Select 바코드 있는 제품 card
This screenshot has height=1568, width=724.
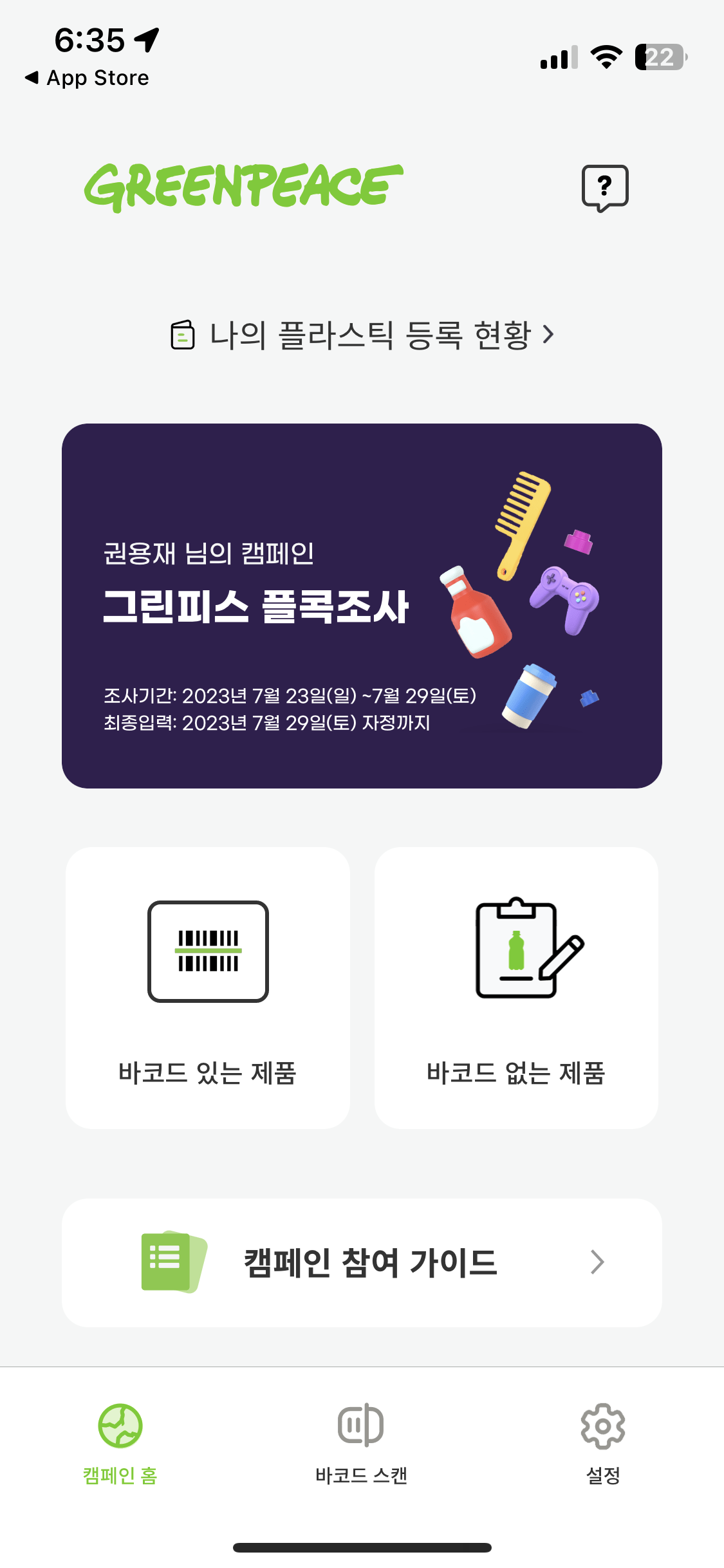click(x=208, y=987)
